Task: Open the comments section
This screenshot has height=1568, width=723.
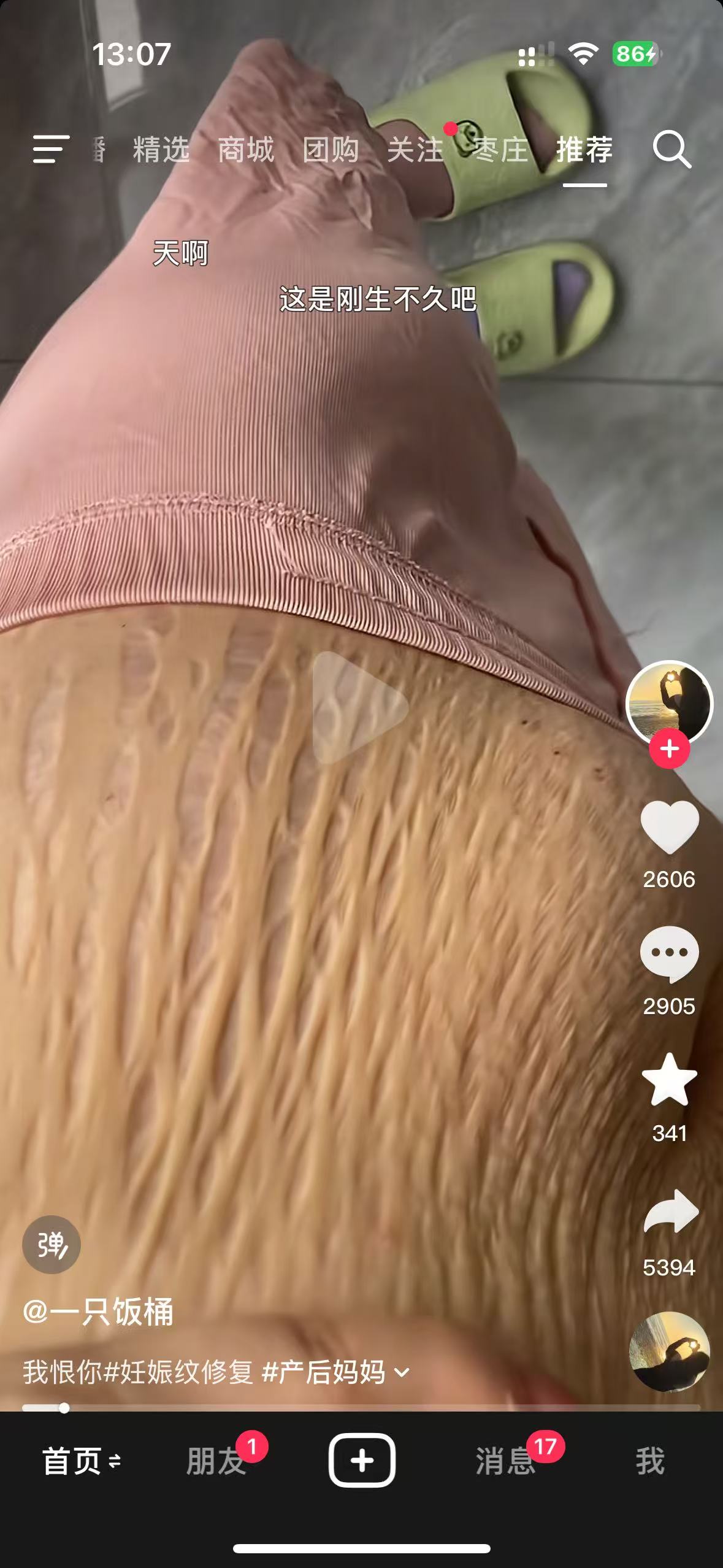Action: click(x=669, y=954)
